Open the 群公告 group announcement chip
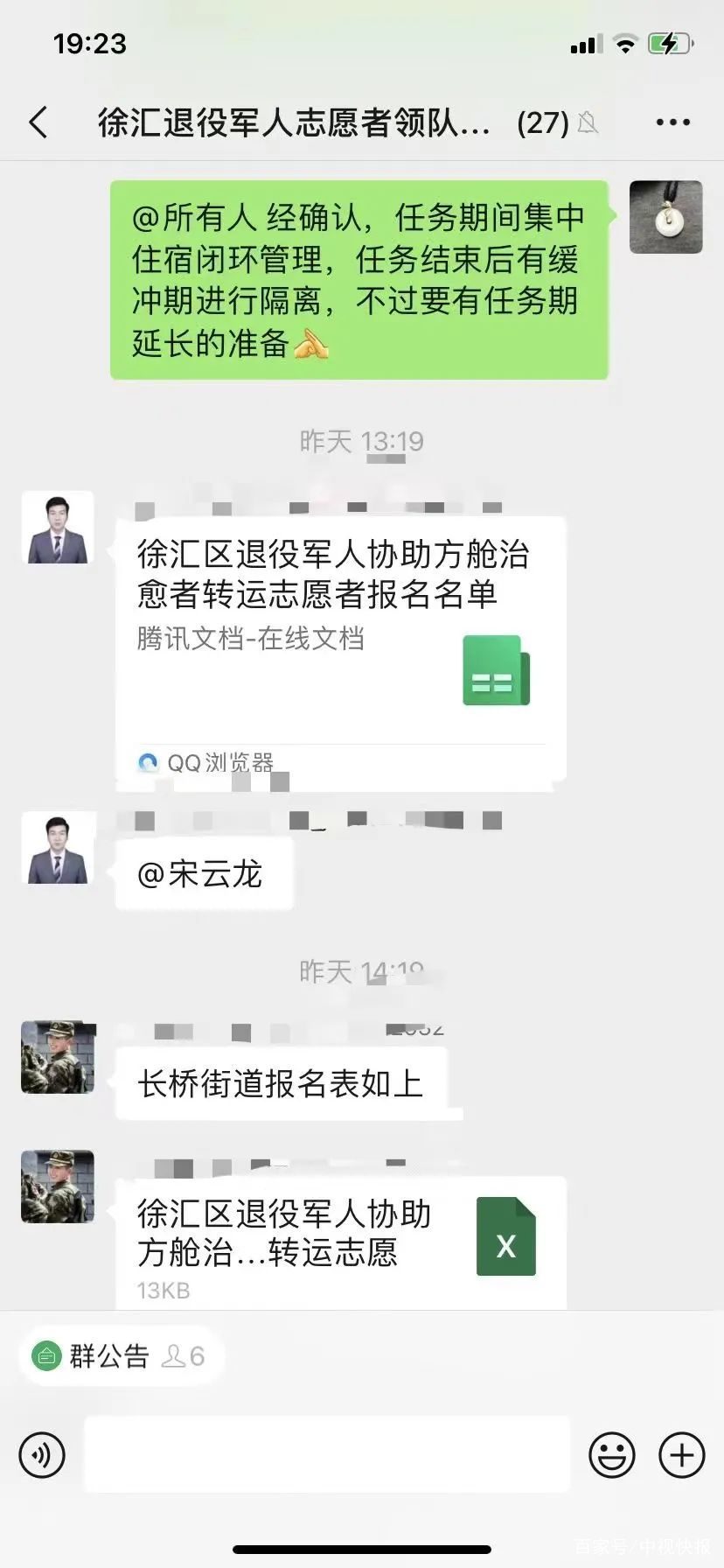The width and height of the screenshot is (724, 1568). tap(118, 1356)
